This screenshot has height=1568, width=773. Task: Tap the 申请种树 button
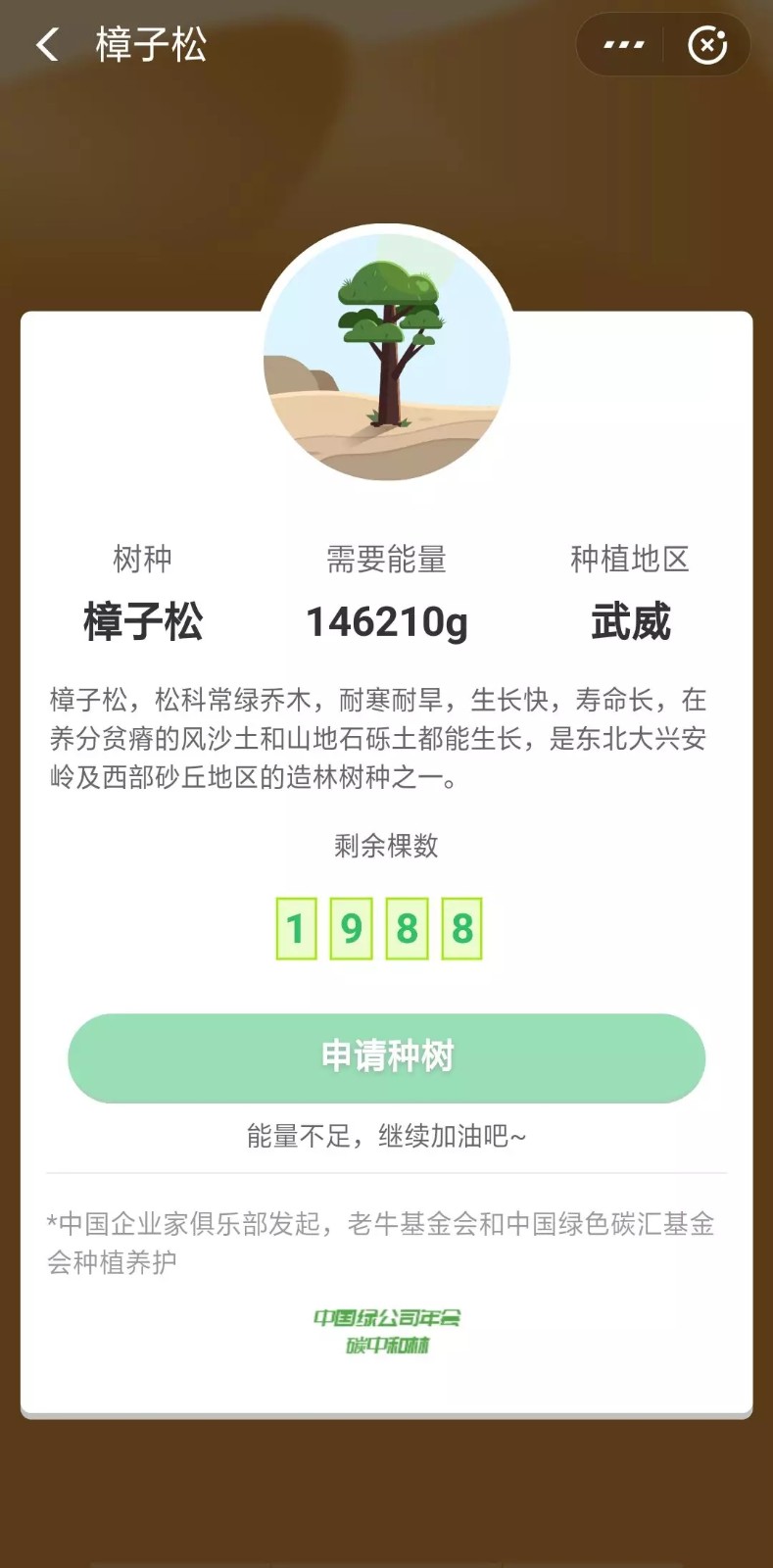coord(386,1057)
